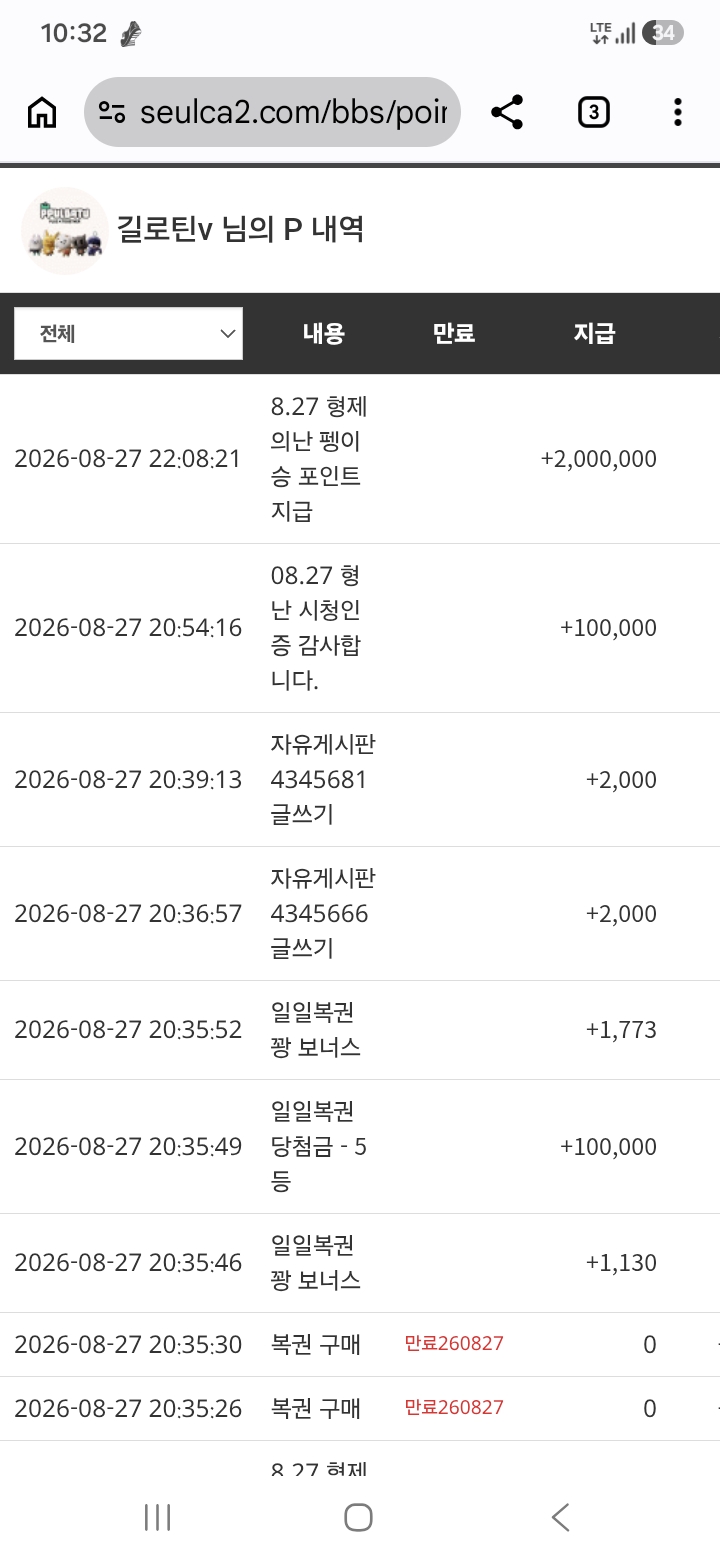This screenshot has height=1560, width=720.
Task: Go back using the system back button
Action: [x=561, y=1517]
